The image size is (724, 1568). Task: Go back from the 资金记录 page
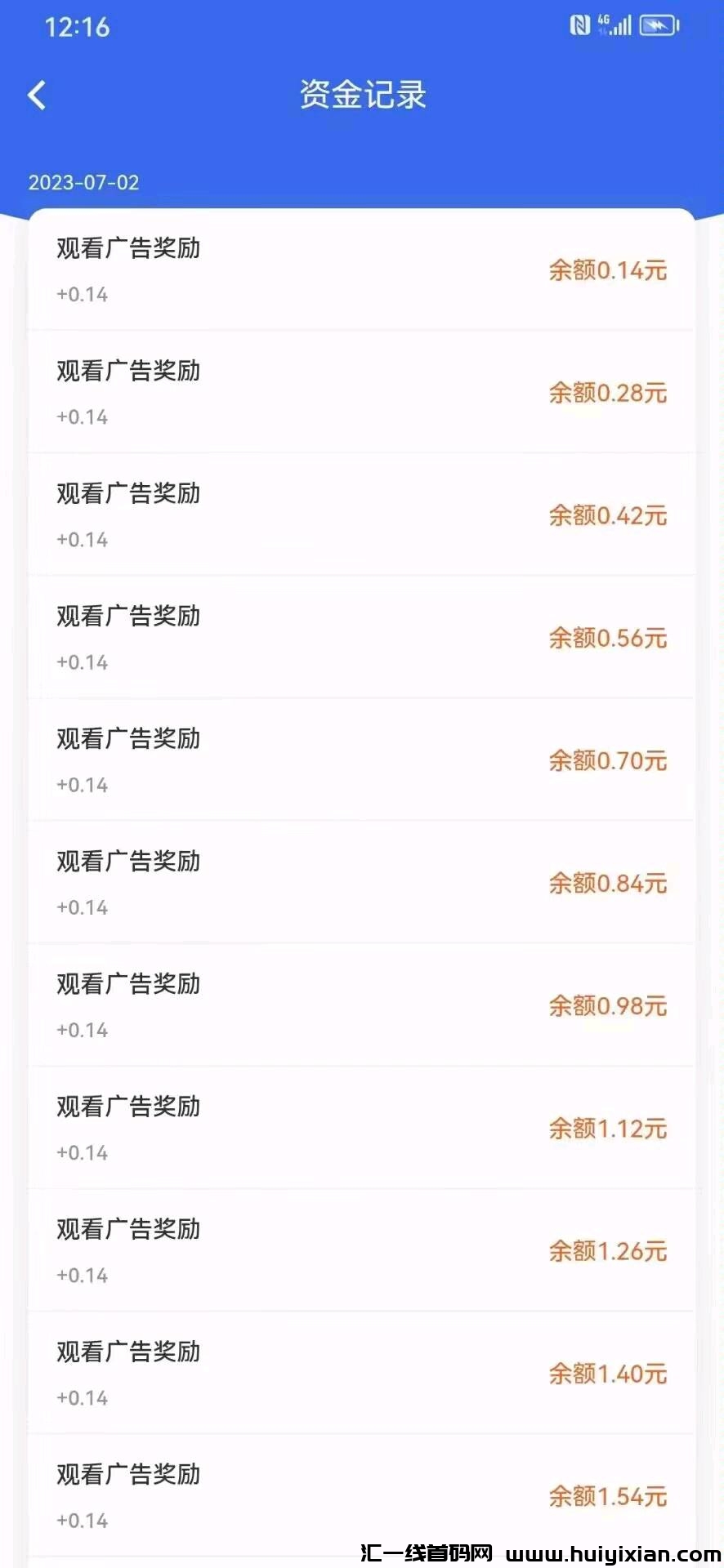pyautogui.click(x=37, y=96)
